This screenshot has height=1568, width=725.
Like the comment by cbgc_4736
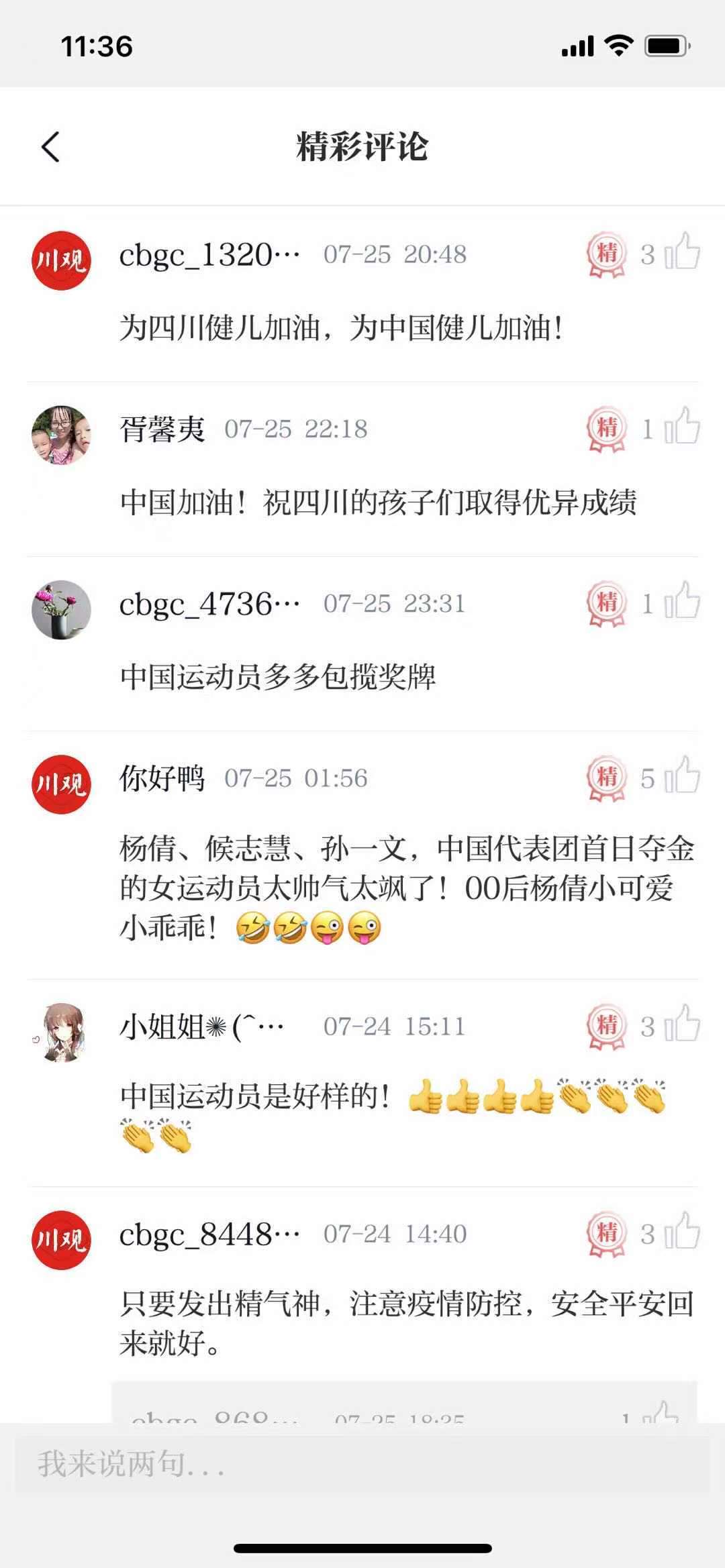682,602
